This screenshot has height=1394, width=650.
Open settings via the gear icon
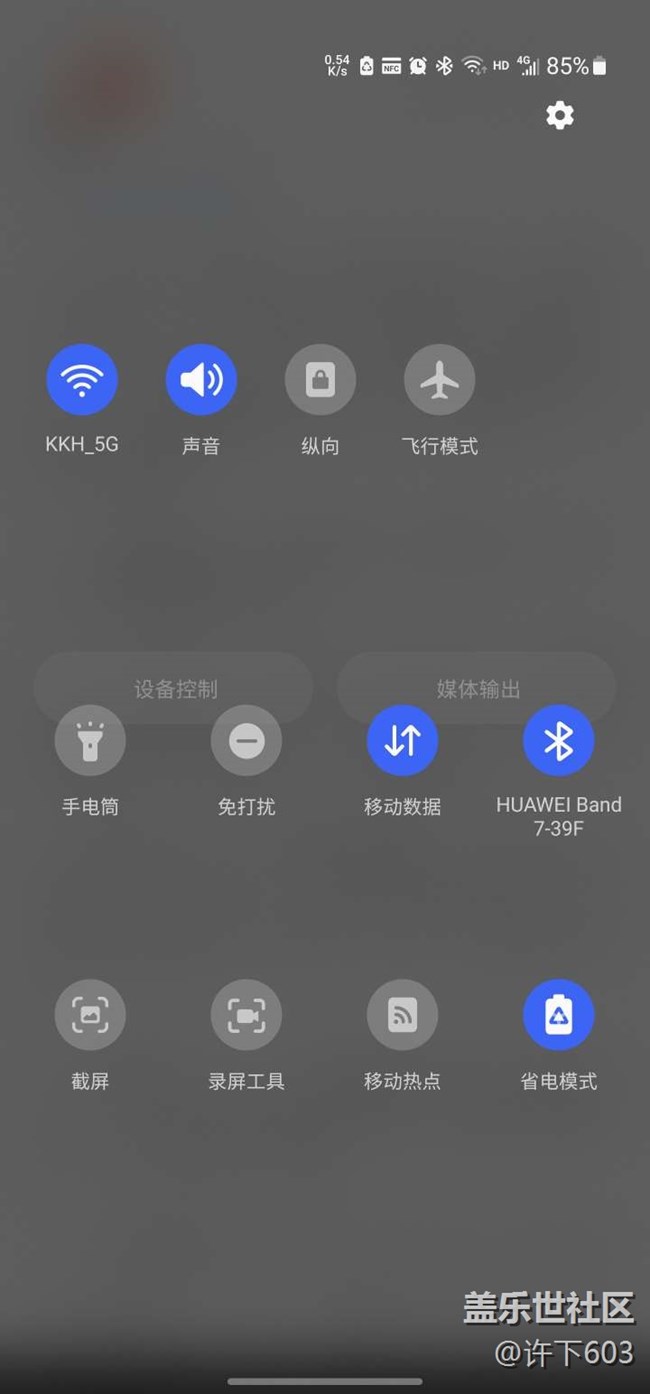560,115
